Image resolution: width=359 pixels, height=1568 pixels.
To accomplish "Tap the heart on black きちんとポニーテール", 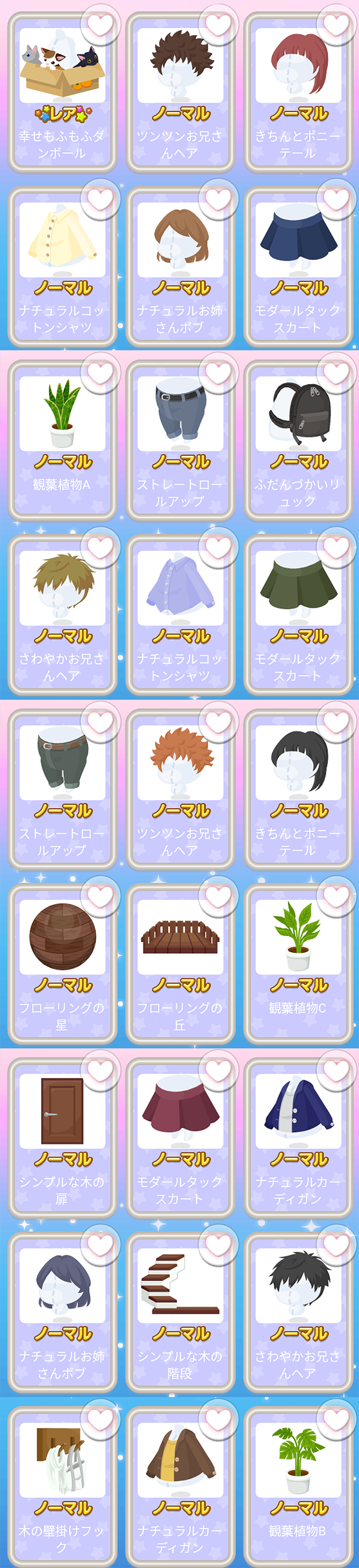I will coord(336,722).
